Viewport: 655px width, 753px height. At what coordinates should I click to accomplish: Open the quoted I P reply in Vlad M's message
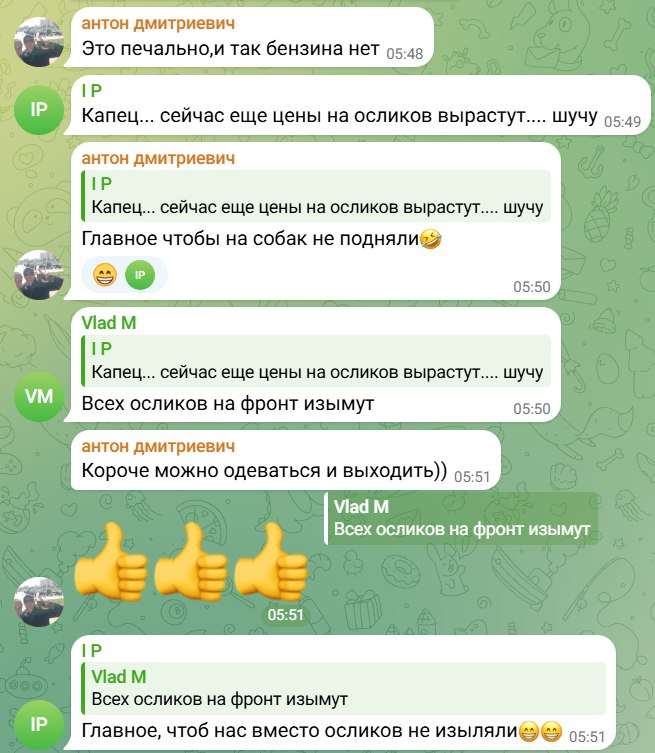[316, 360]
